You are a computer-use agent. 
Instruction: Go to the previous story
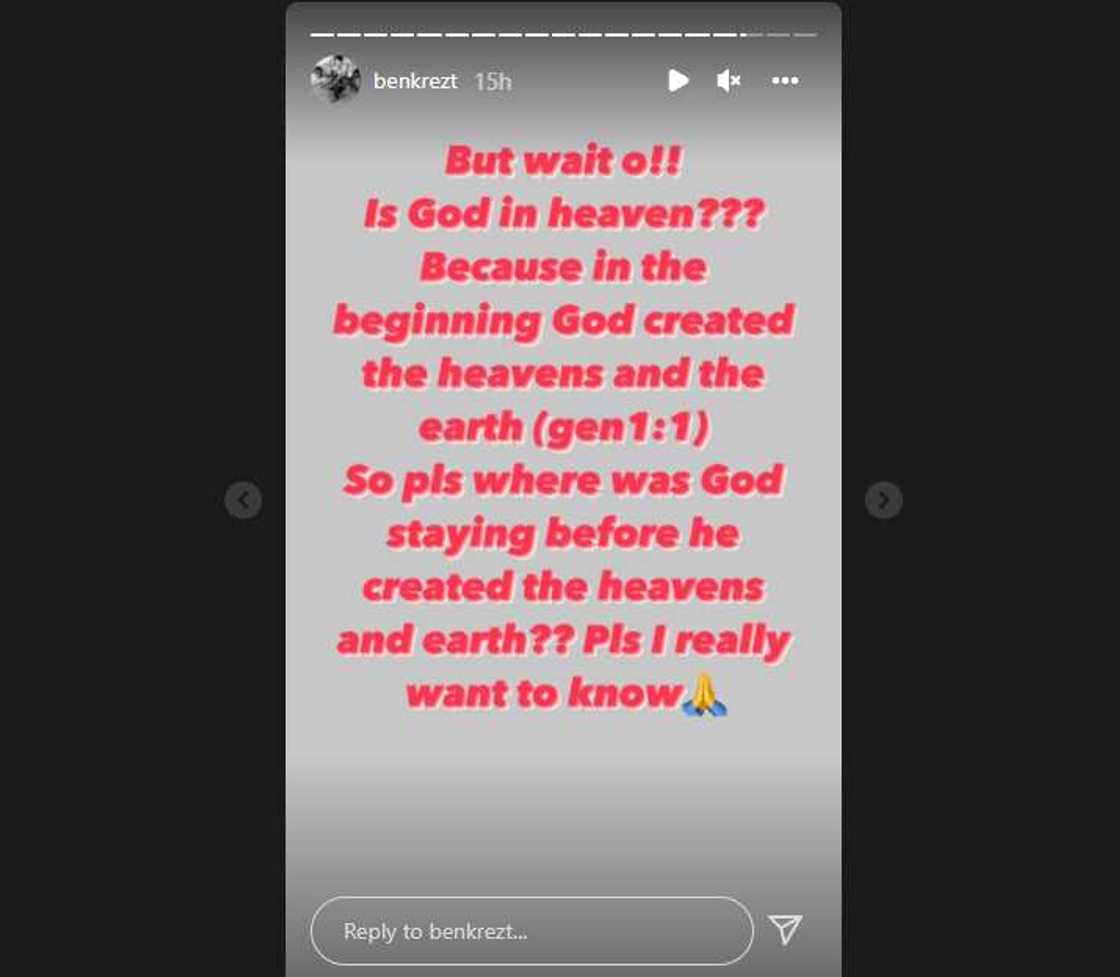pyautogui.click(x=243, y=499)
